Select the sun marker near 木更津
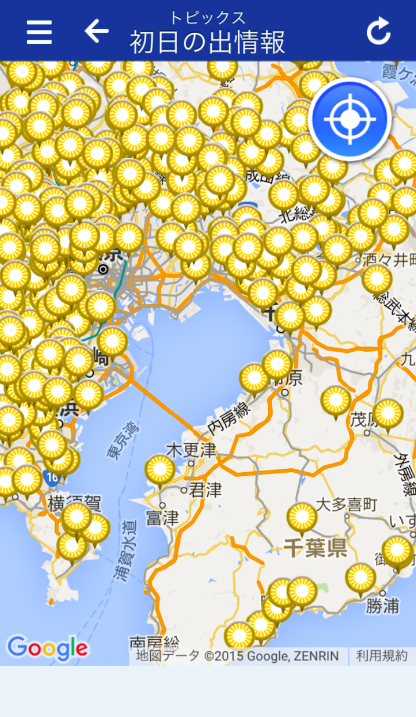 click(160, 471)
